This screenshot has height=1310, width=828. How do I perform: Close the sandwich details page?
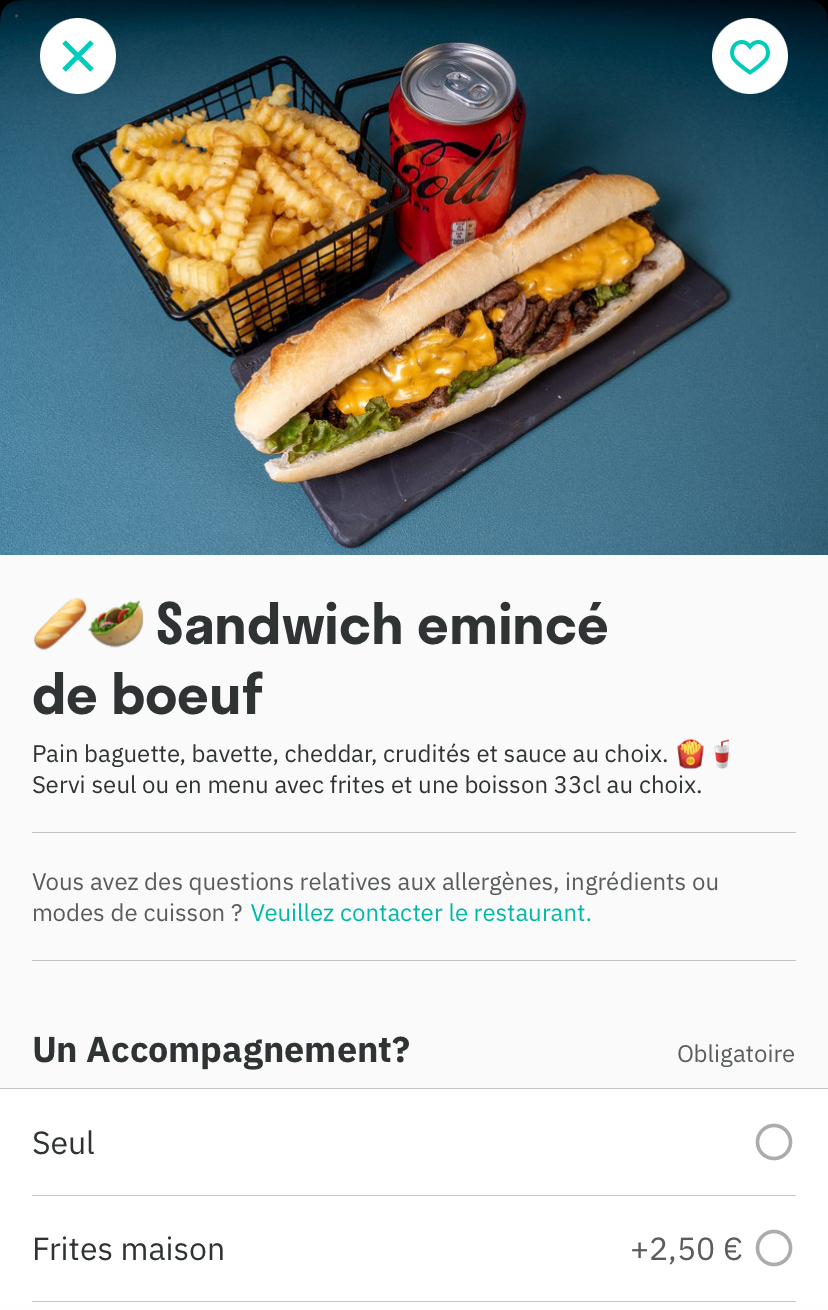[78, 57]
